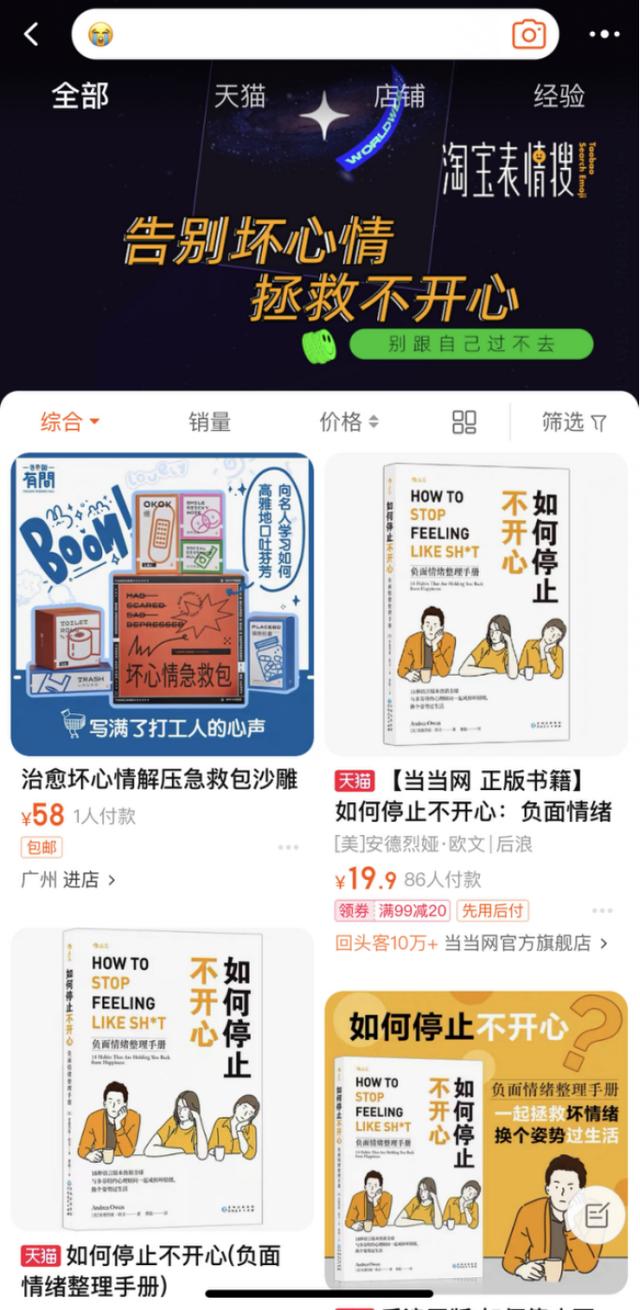Switch to the 经验 tab

pyautogui.click(x=559, y=96)
